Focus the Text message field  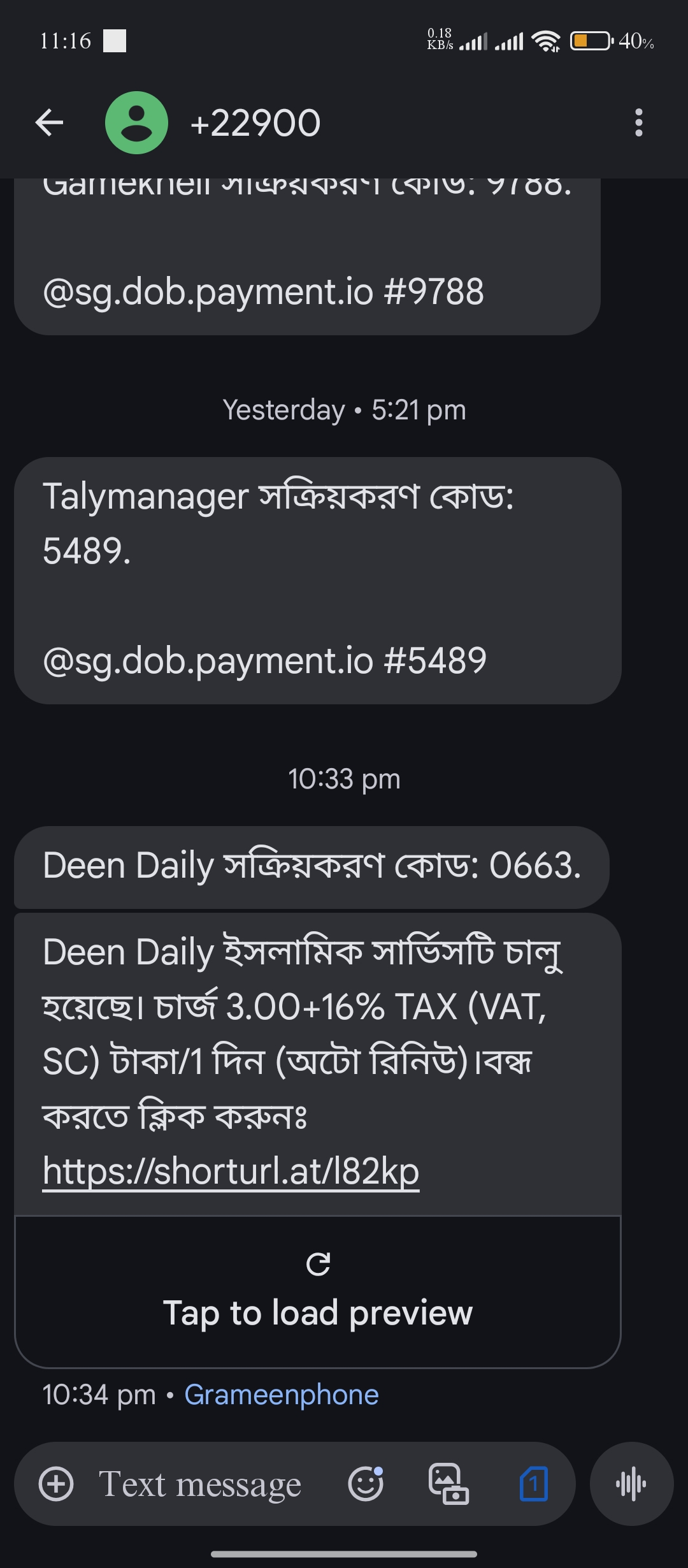click(x=199, y=1483)
